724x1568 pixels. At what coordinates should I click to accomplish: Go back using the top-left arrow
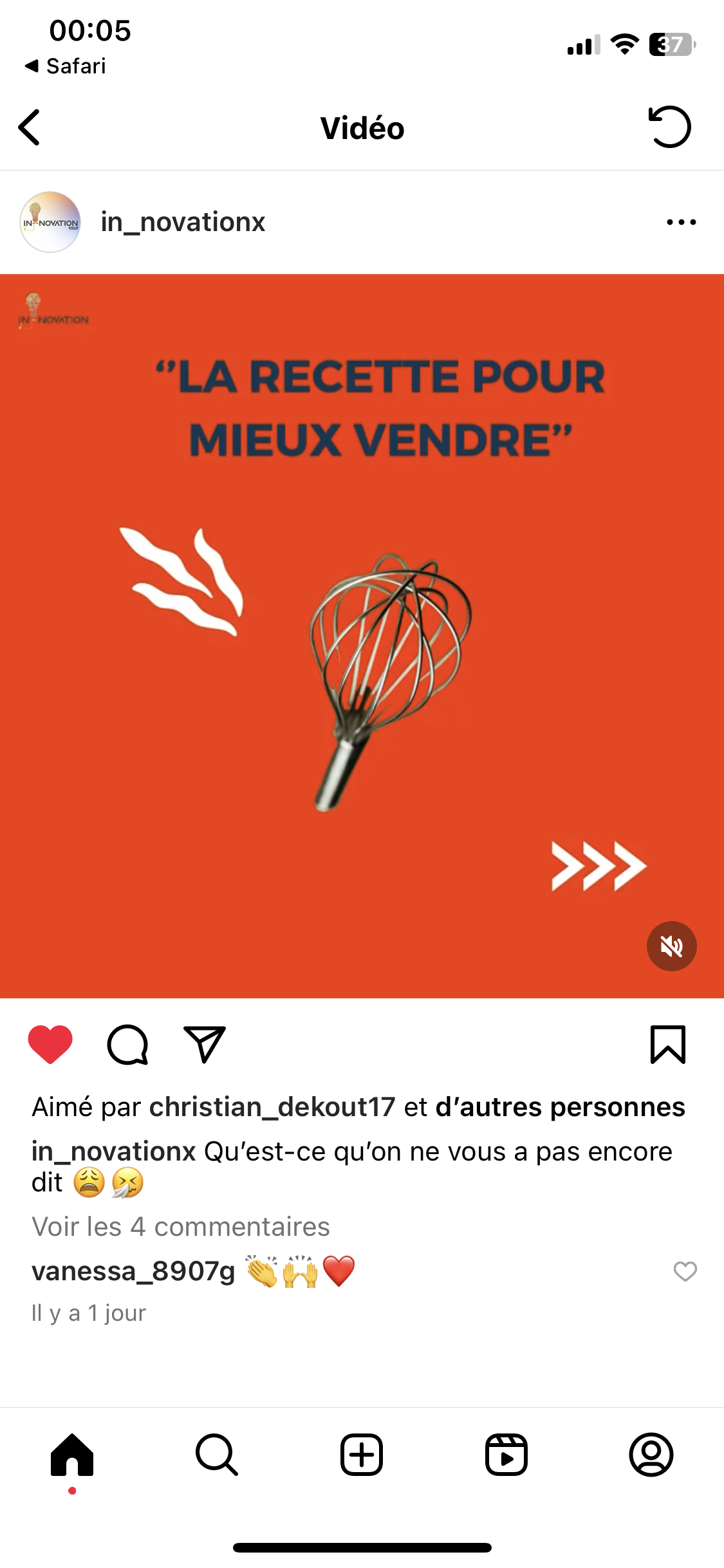click(30, 127)
